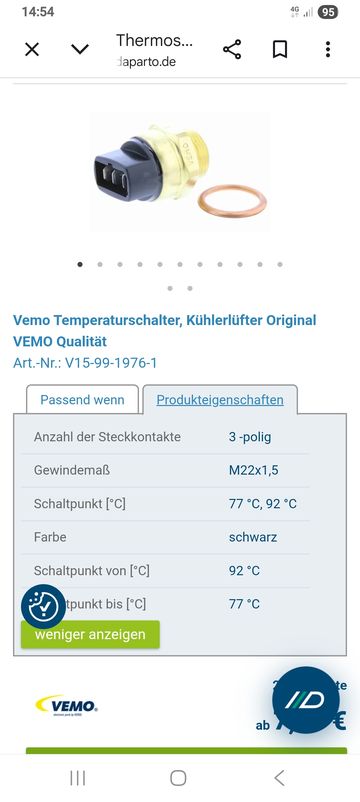Go back with the system back button
The height and width of the screenshot is (802, 360).
tap(279, 778)
